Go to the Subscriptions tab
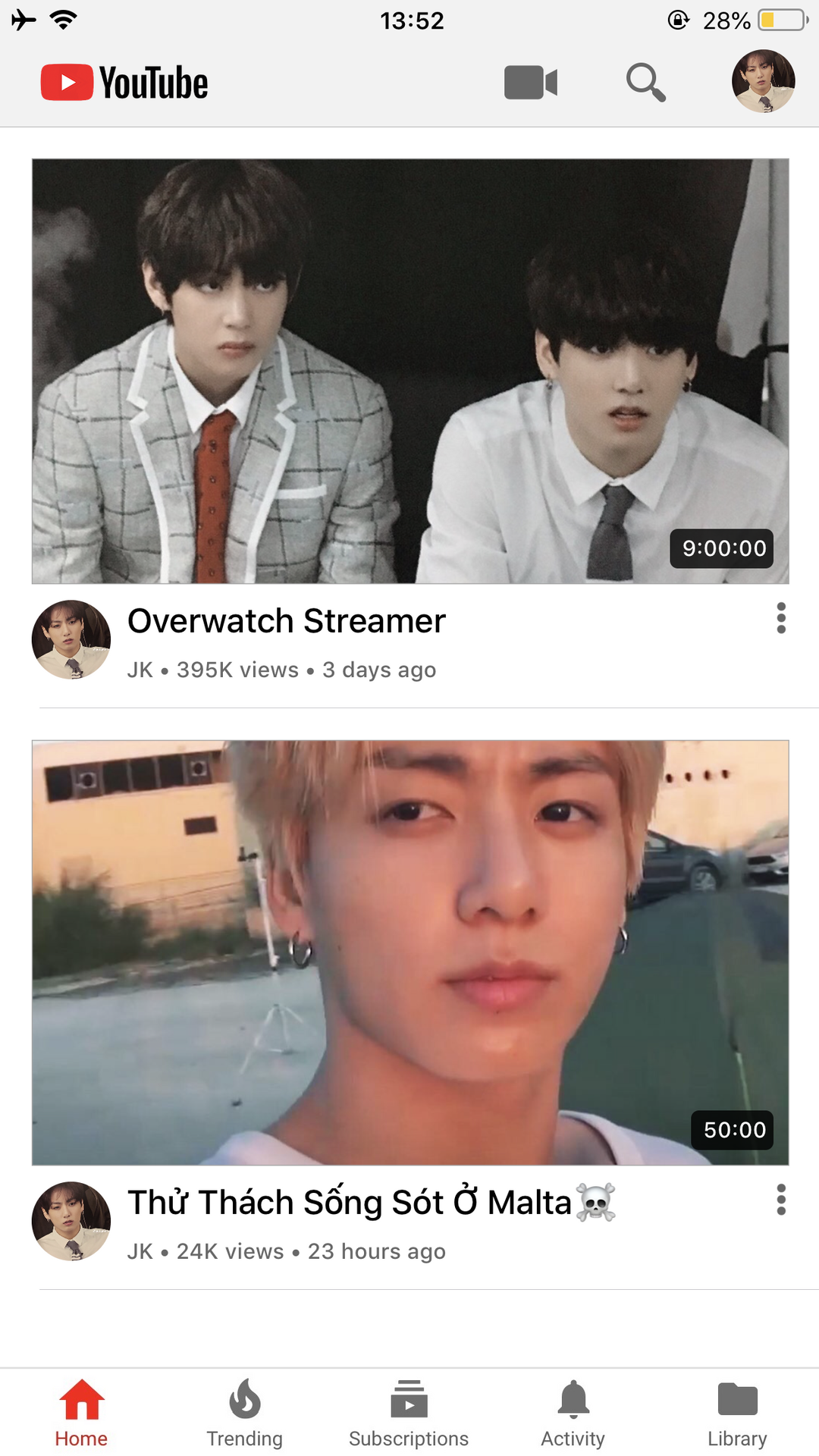The width and height of the screenshot is (819, 1456). point(409,1414)
